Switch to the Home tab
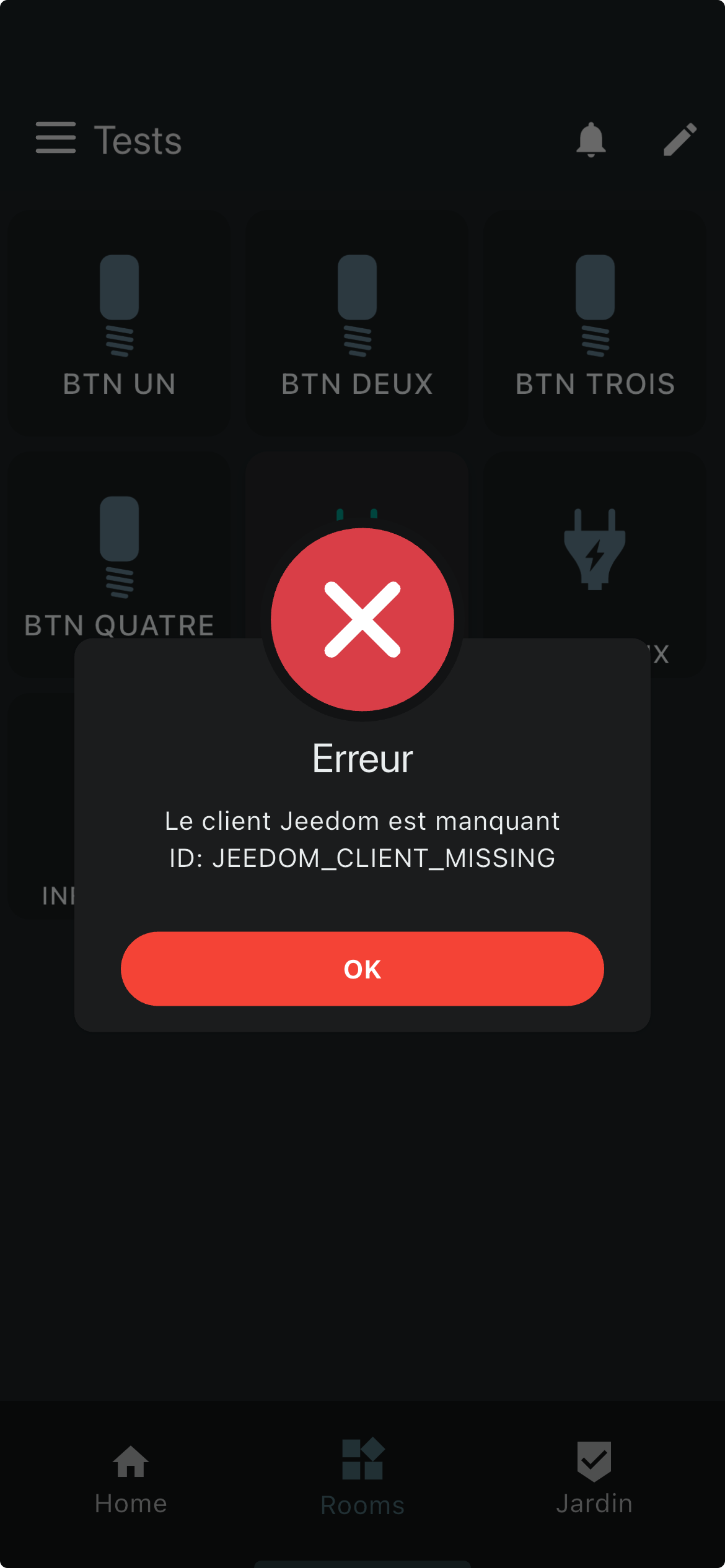The width and height of the screenshot is (725, 1568). (x=131, y=1479)
